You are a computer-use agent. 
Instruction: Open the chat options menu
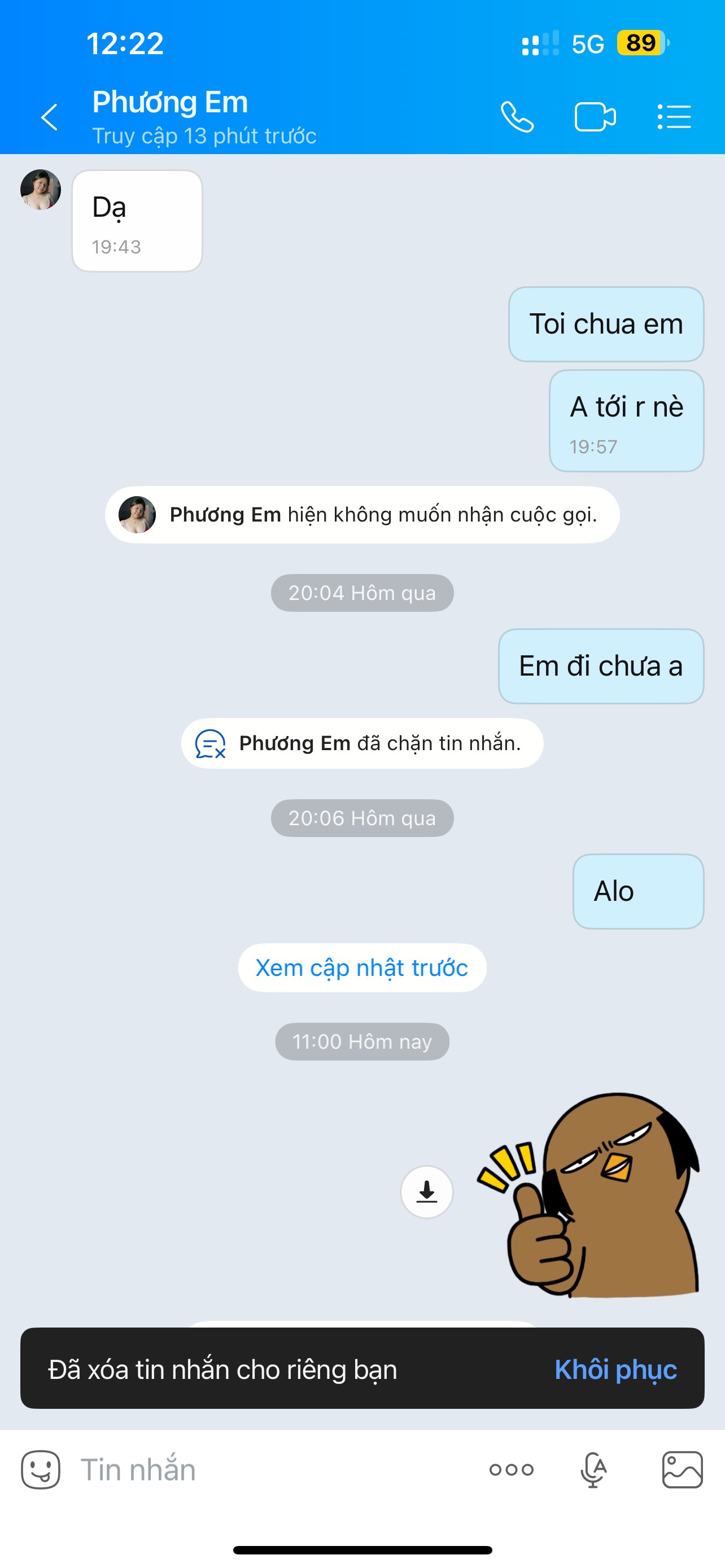pyautogui.click(x=674, y=117)
